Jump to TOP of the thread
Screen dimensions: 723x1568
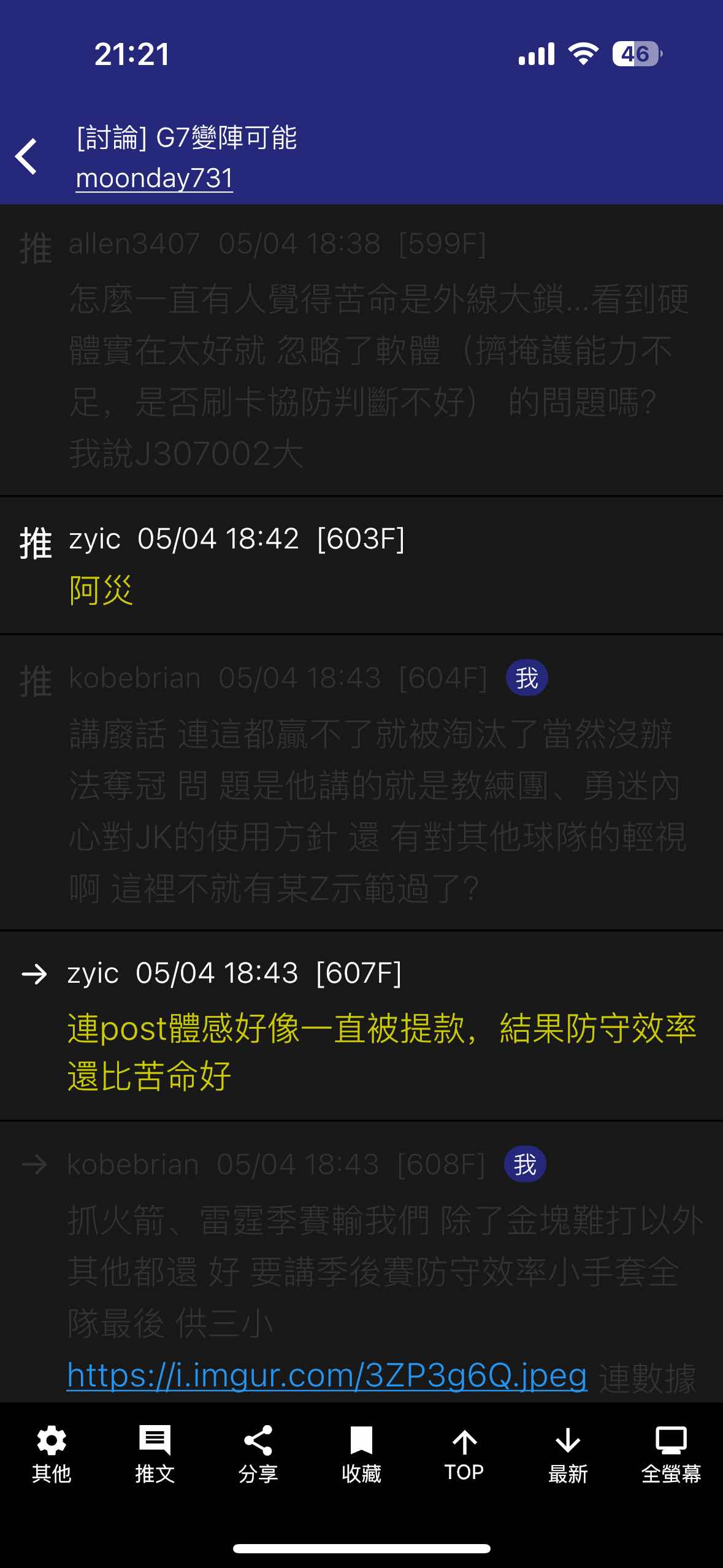pos(464,1455)
